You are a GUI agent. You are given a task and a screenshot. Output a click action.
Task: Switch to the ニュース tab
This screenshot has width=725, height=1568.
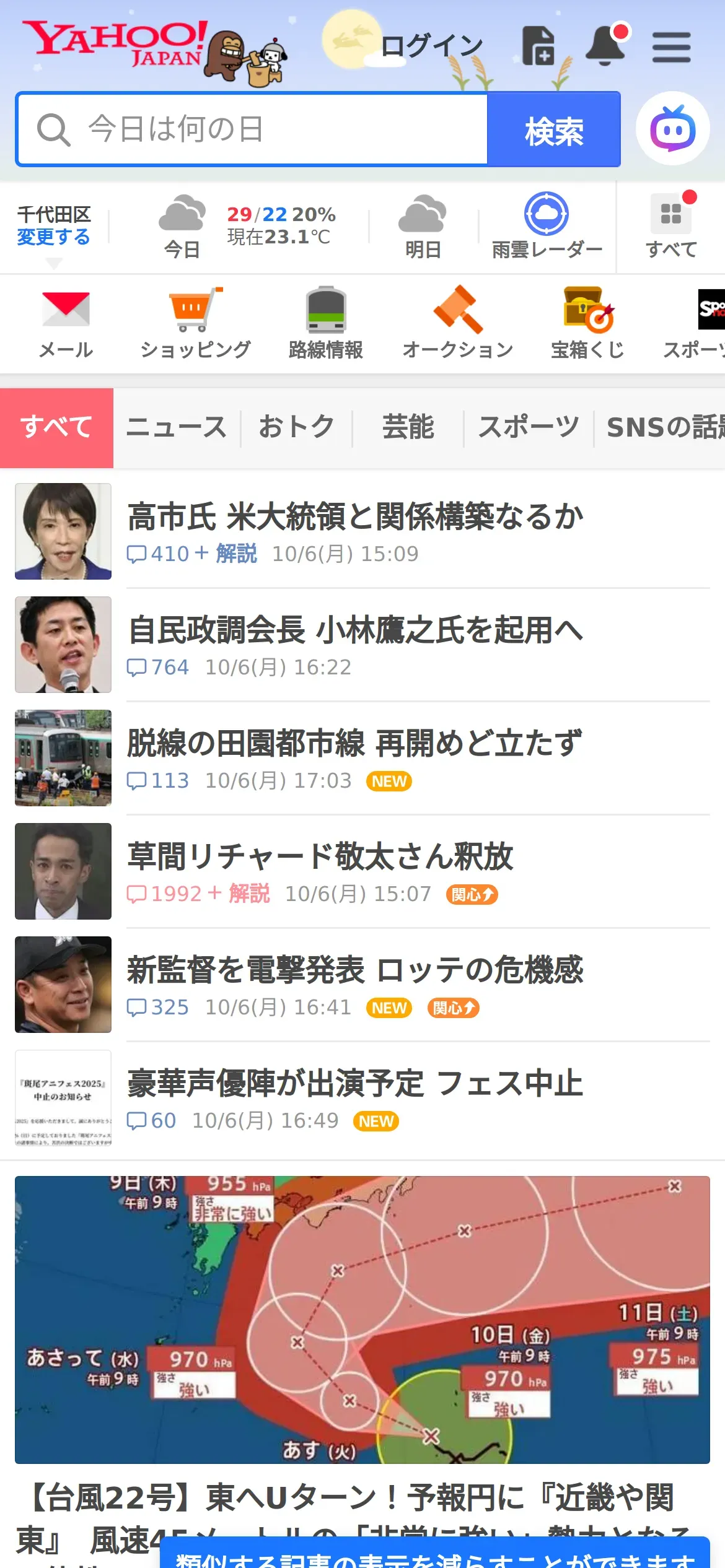pos(177,427)
